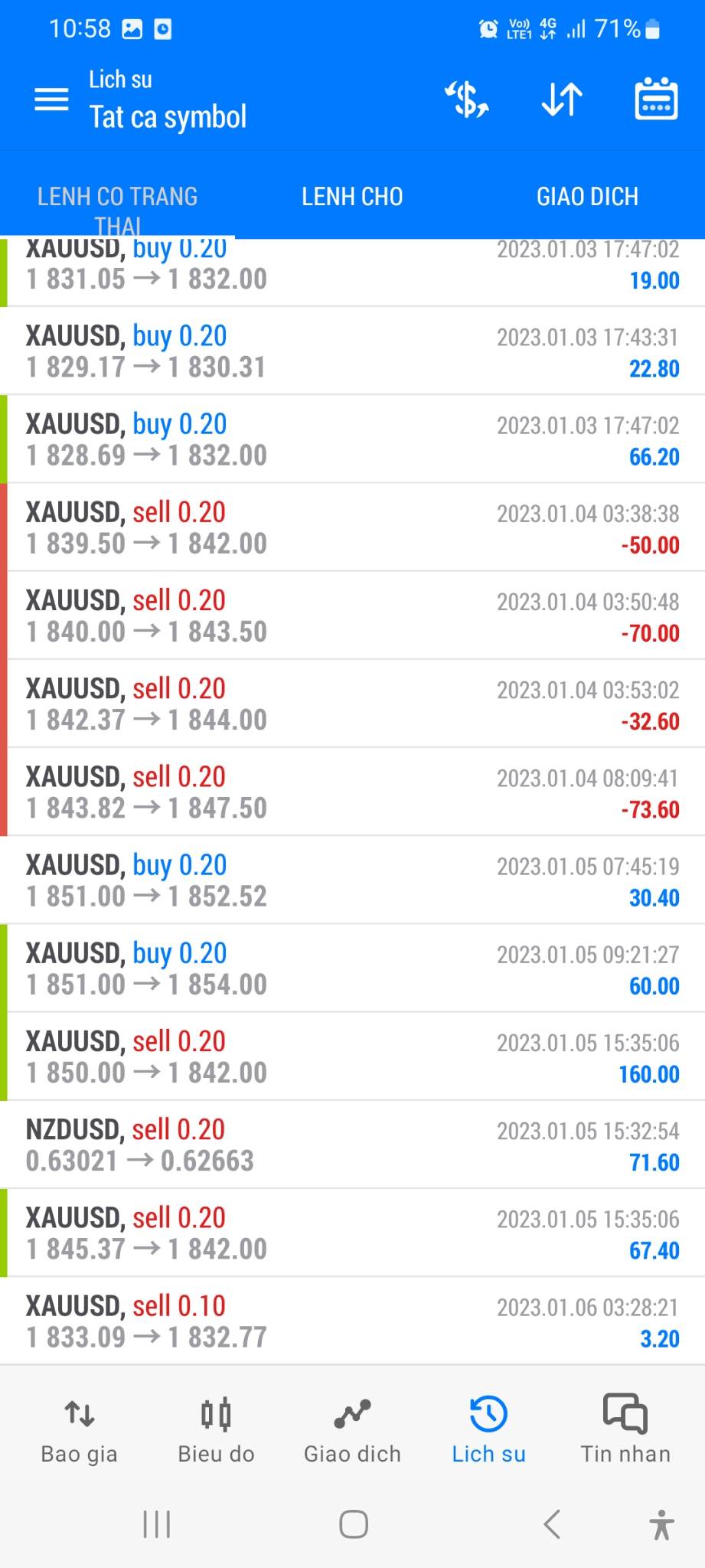Expand the XAUUSD sell order losing -73.60
This screenshot has width=705, height=1568.
point(352,792)
